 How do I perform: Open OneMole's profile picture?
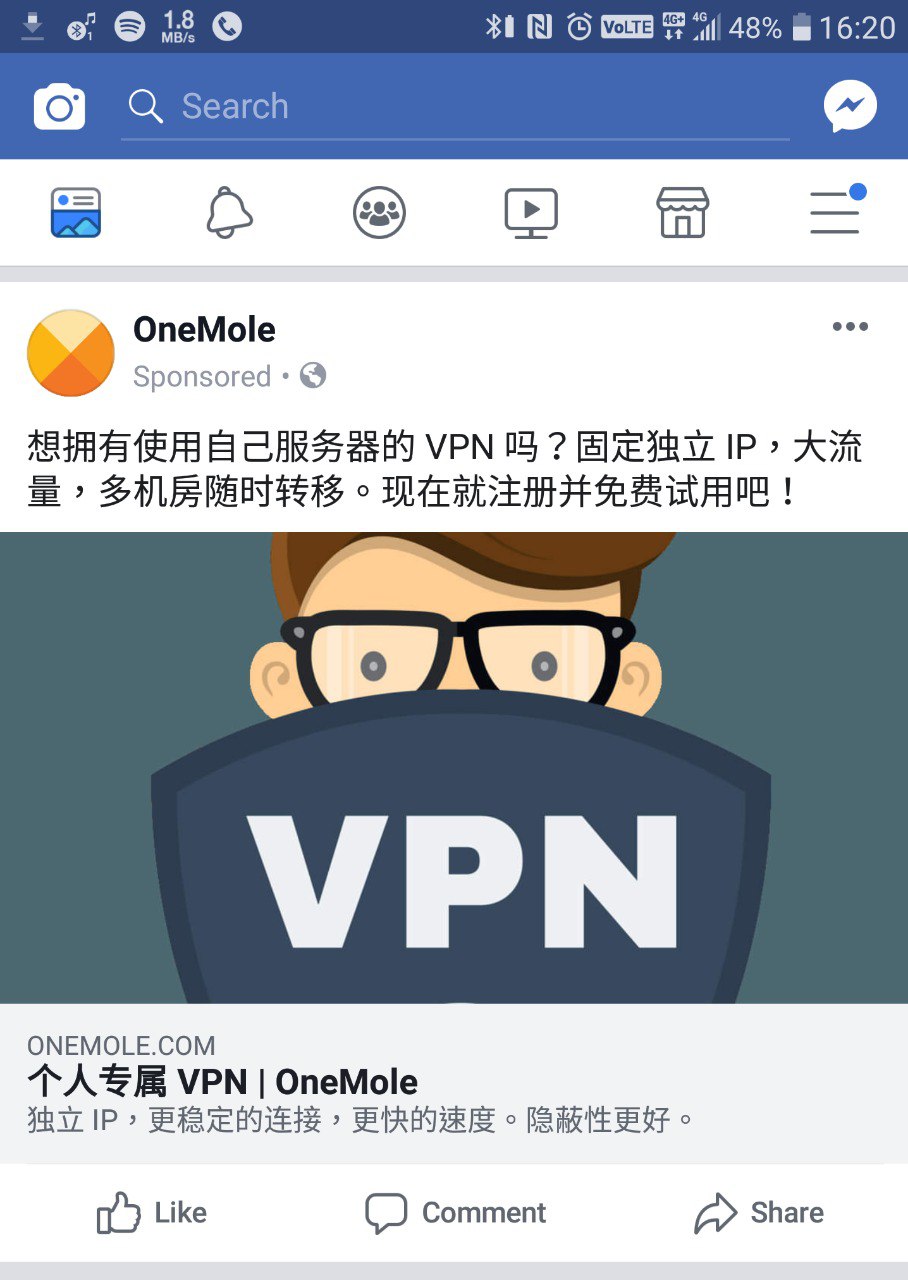pos(70,353)
